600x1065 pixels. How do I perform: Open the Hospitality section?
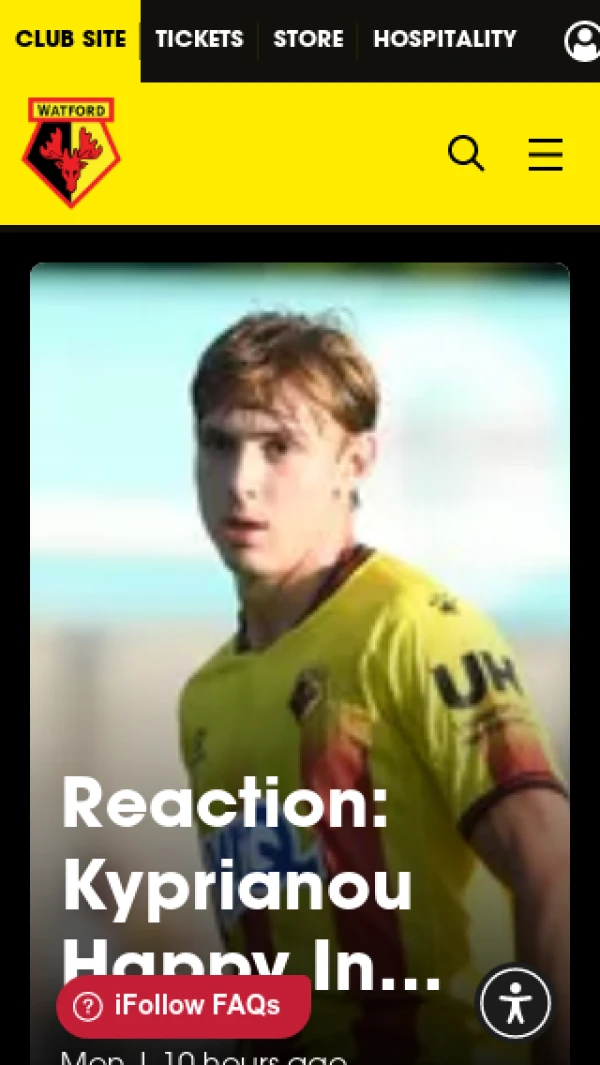tap(445, 40)
